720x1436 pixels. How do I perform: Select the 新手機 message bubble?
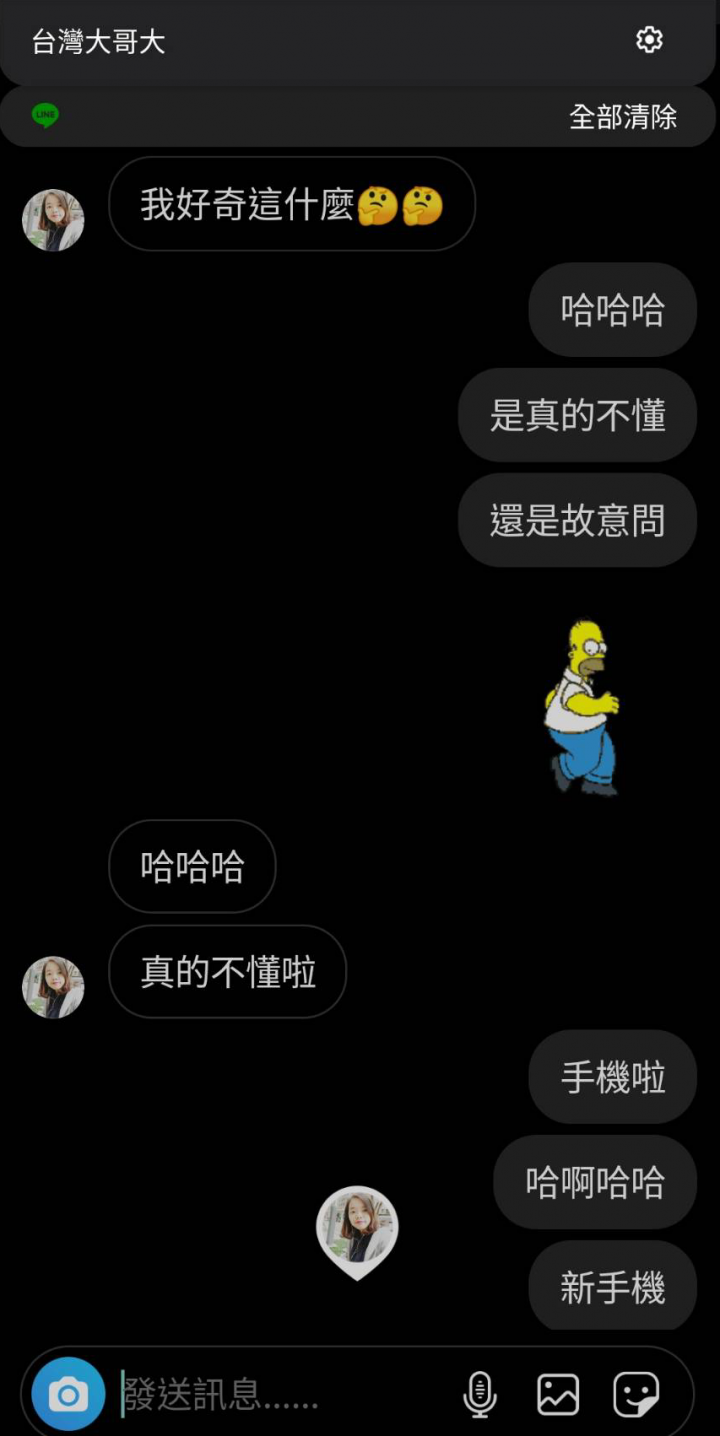(x=612, y=1287)
